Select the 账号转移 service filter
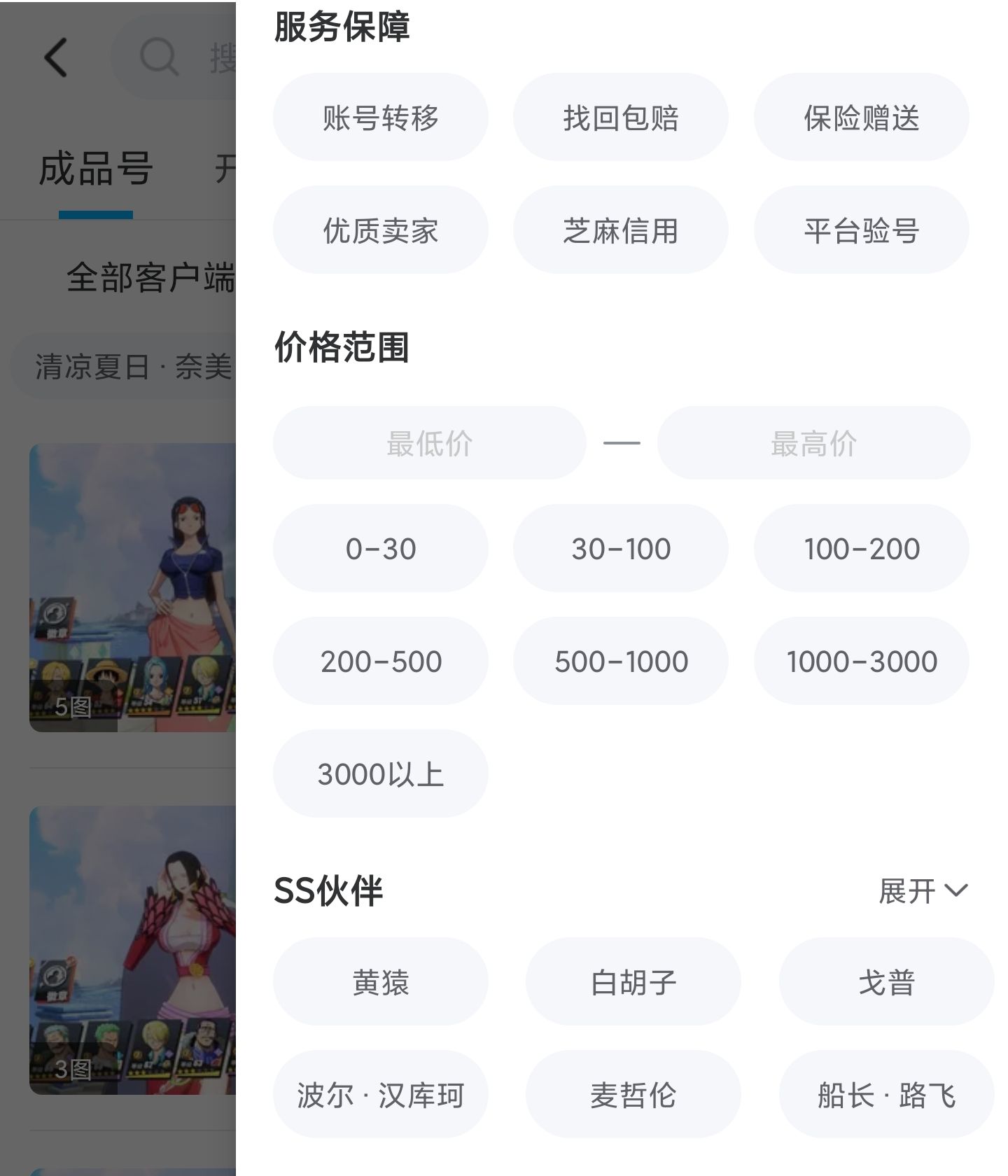Image resolution: width=1008 pixels, height=1176 pixels. point(380,118)
